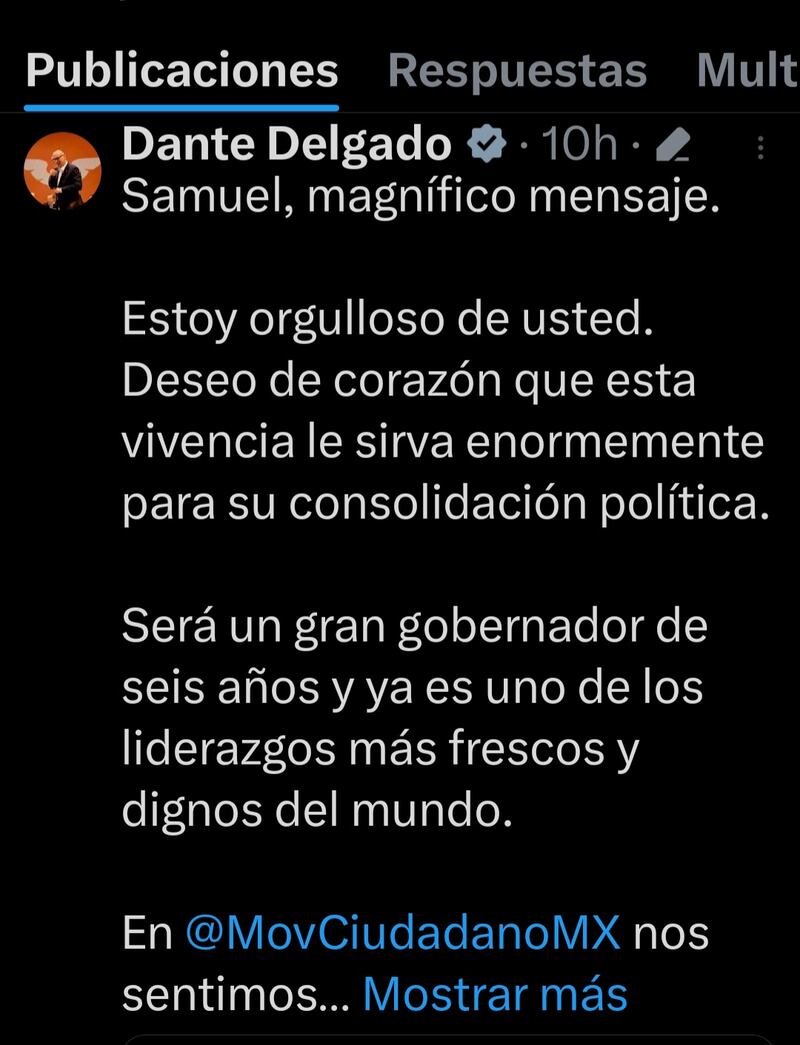Open the post's three-dot overflow menu
This screenshot has width=800, height=1045.
tap(761, 149)
